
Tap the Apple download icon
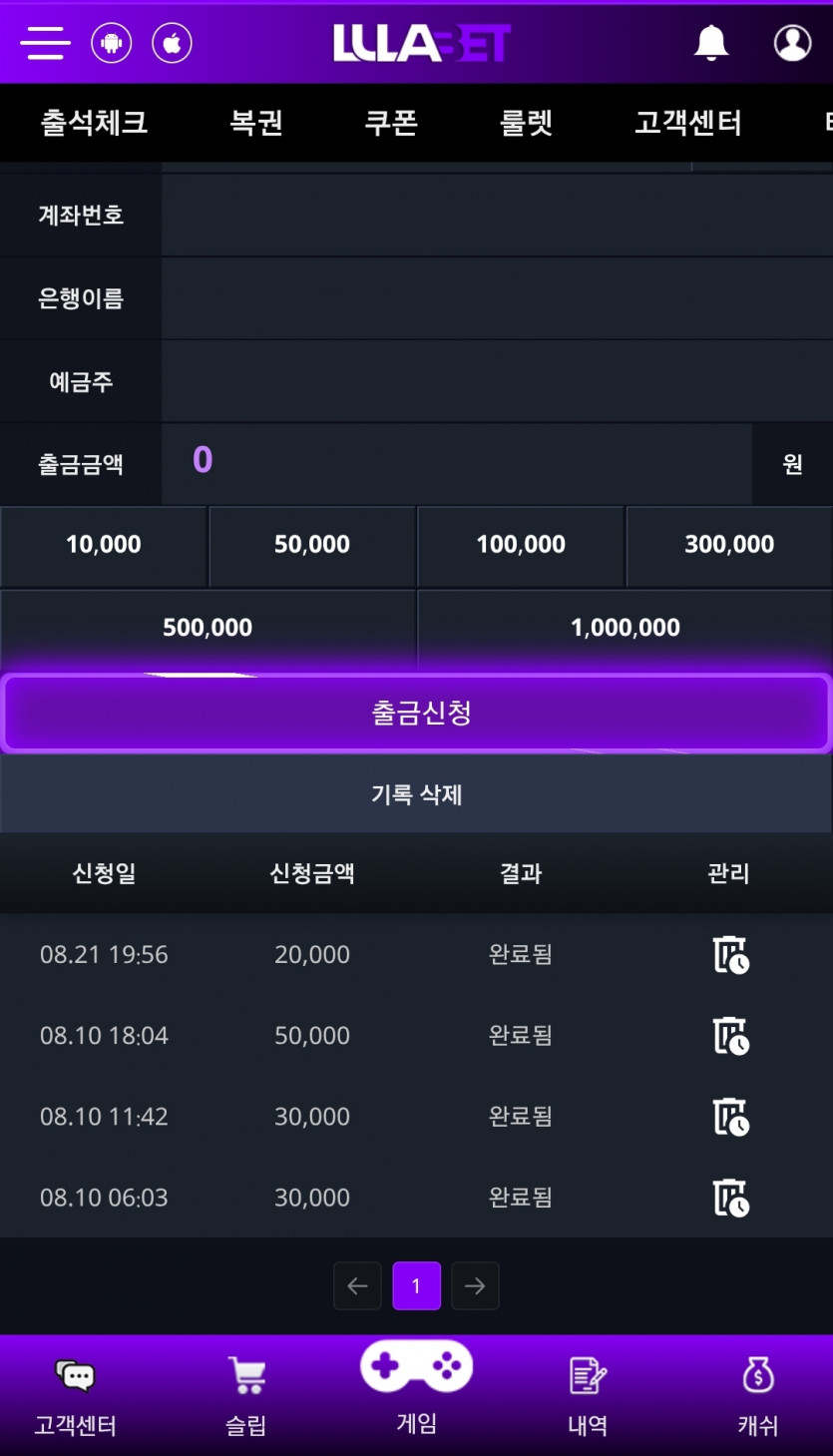[x=172, y=44]
